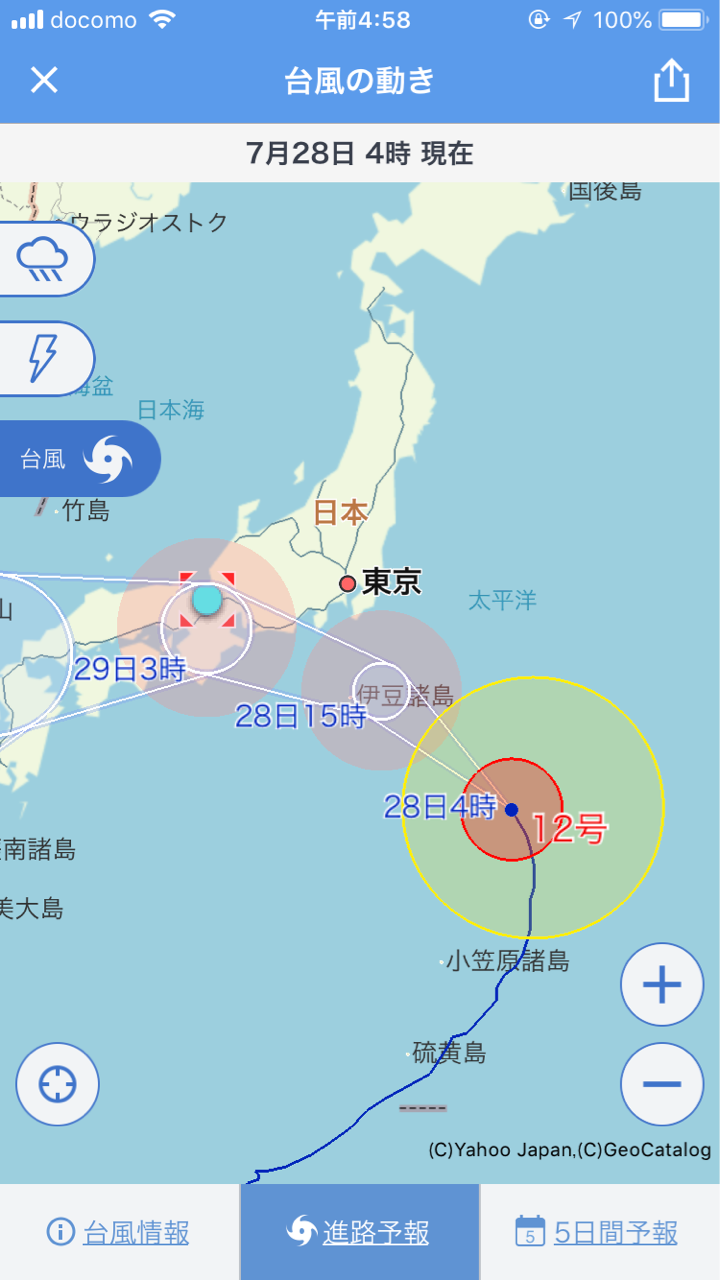The height and width of the screenshot is (1280, 720).
Task: Switch to the rain radar layer
Action: click(x=45, y=259)
